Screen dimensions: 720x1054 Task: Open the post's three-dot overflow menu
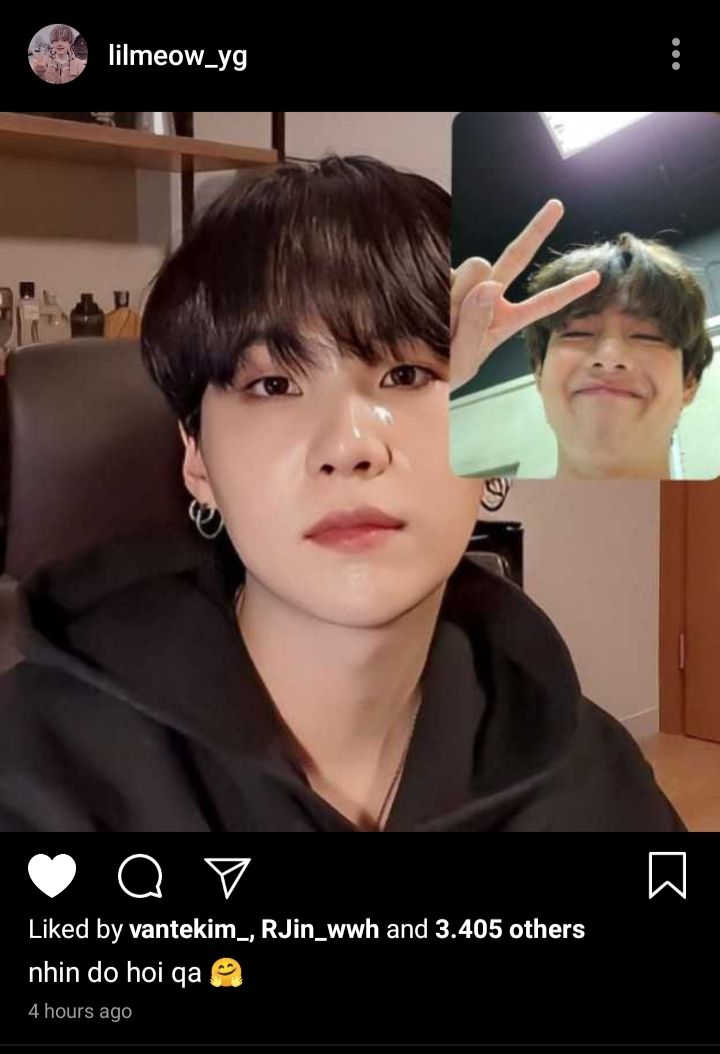[x=676, y=54]
